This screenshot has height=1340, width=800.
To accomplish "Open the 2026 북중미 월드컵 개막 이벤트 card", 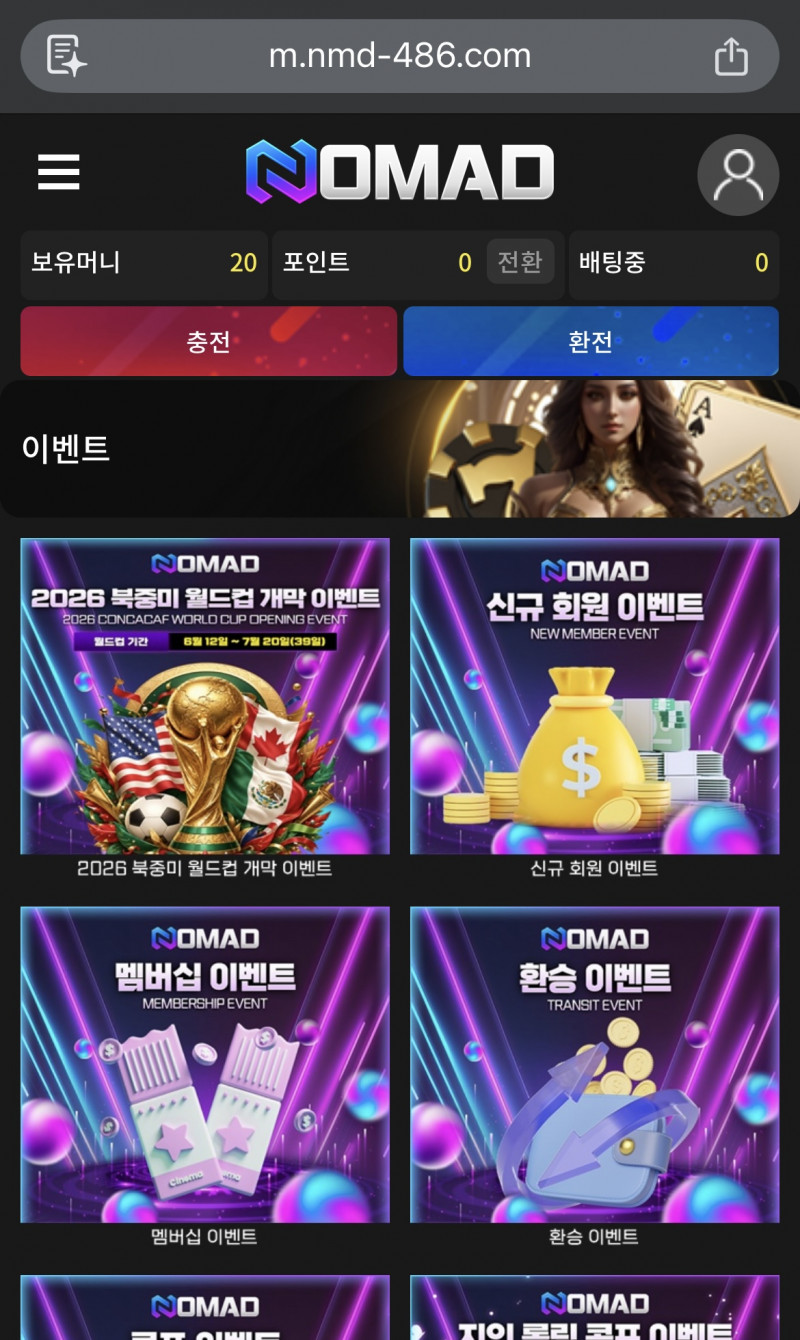I will pyautogui.click(x=205, y=710).
